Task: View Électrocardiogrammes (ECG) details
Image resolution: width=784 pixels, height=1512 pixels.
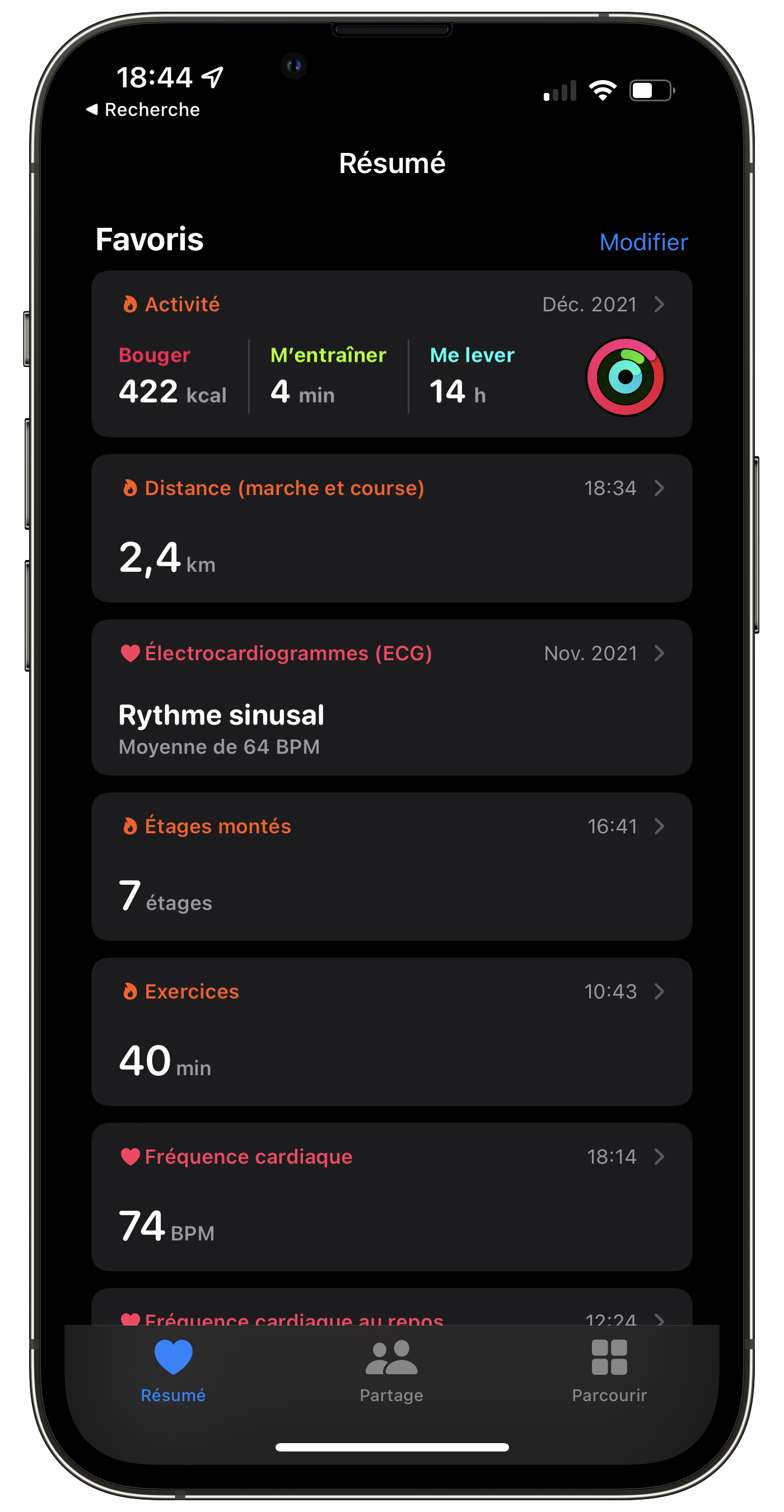Action: (x=392, y=697)
